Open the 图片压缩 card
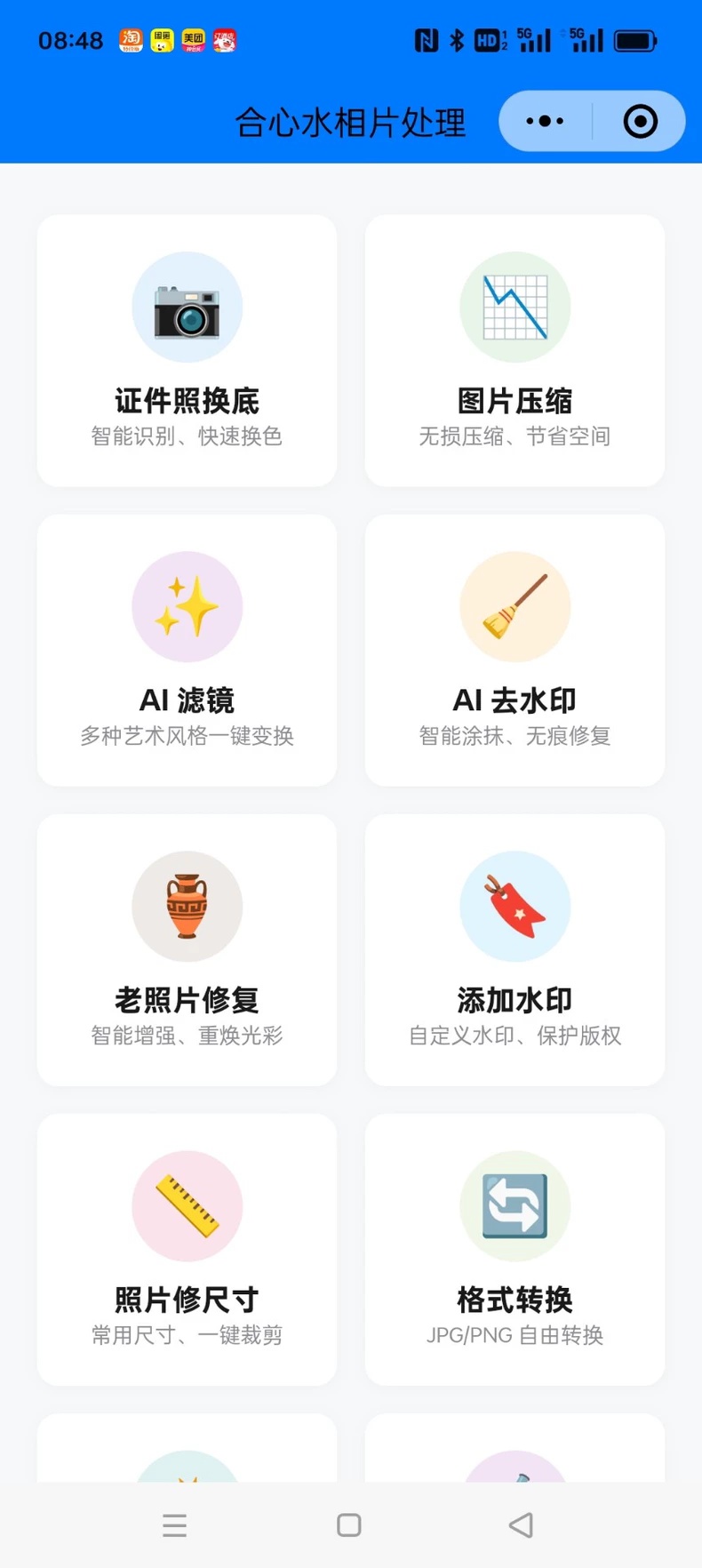Screen dimensions: 702x1568 click(x=515, y=350)
